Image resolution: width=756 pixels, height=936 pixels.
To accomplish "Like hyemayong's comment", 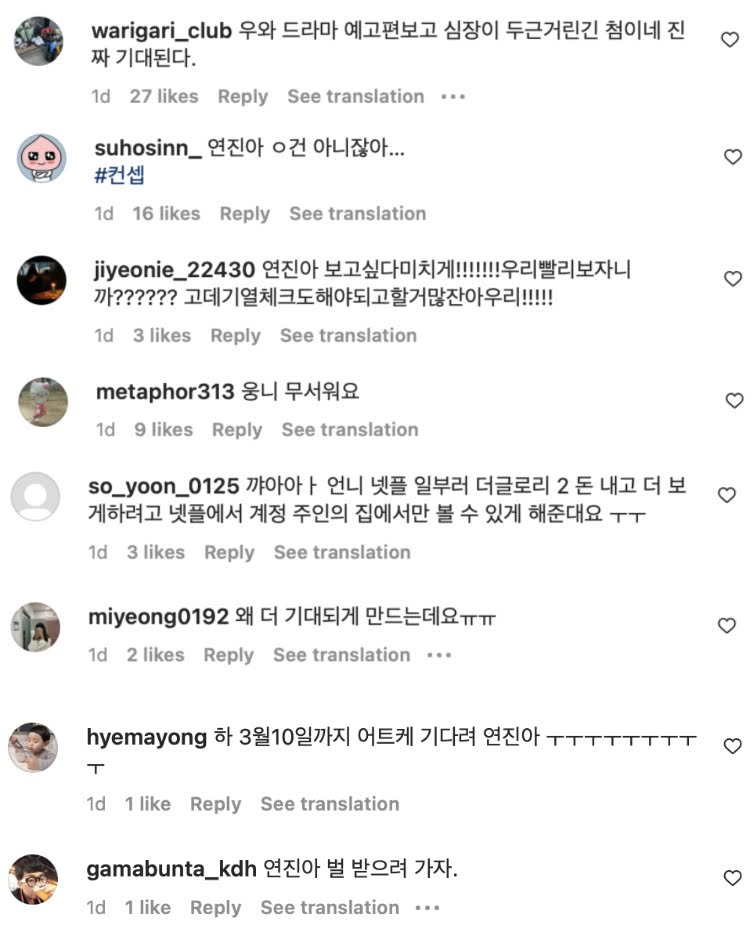I will 732,746.
